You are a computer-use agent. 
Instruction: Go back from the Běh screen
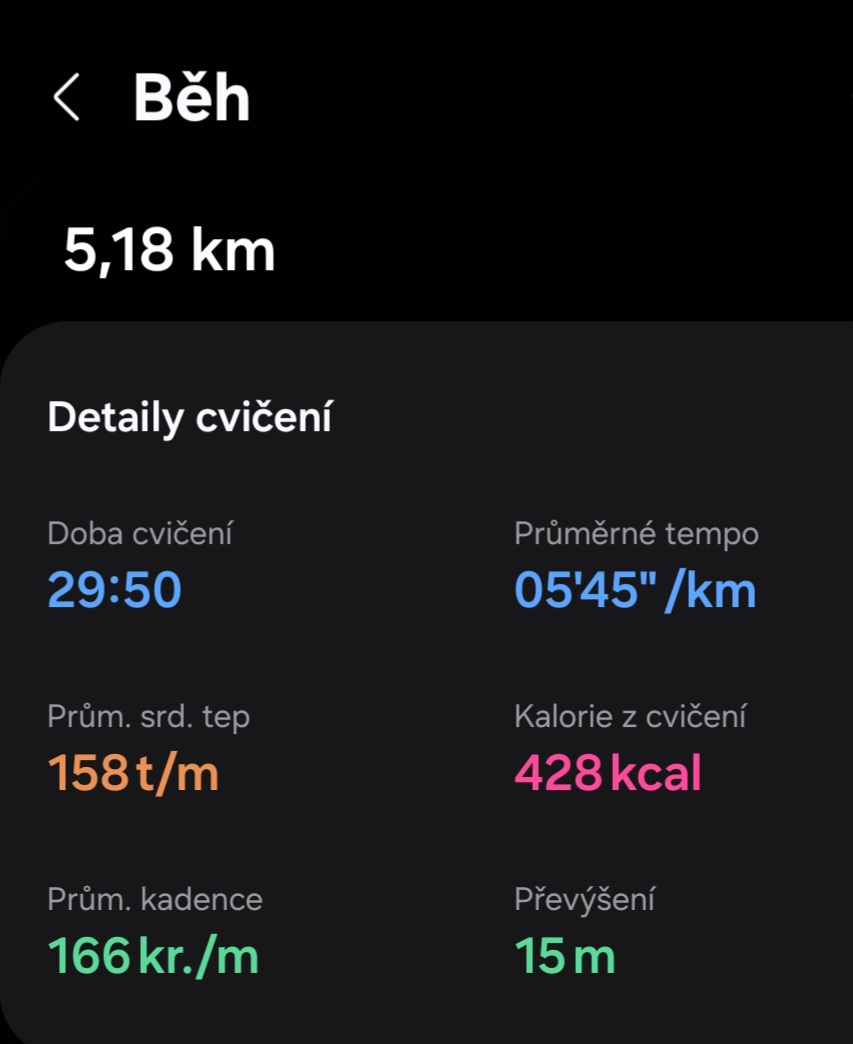click(x=66, y=99)
